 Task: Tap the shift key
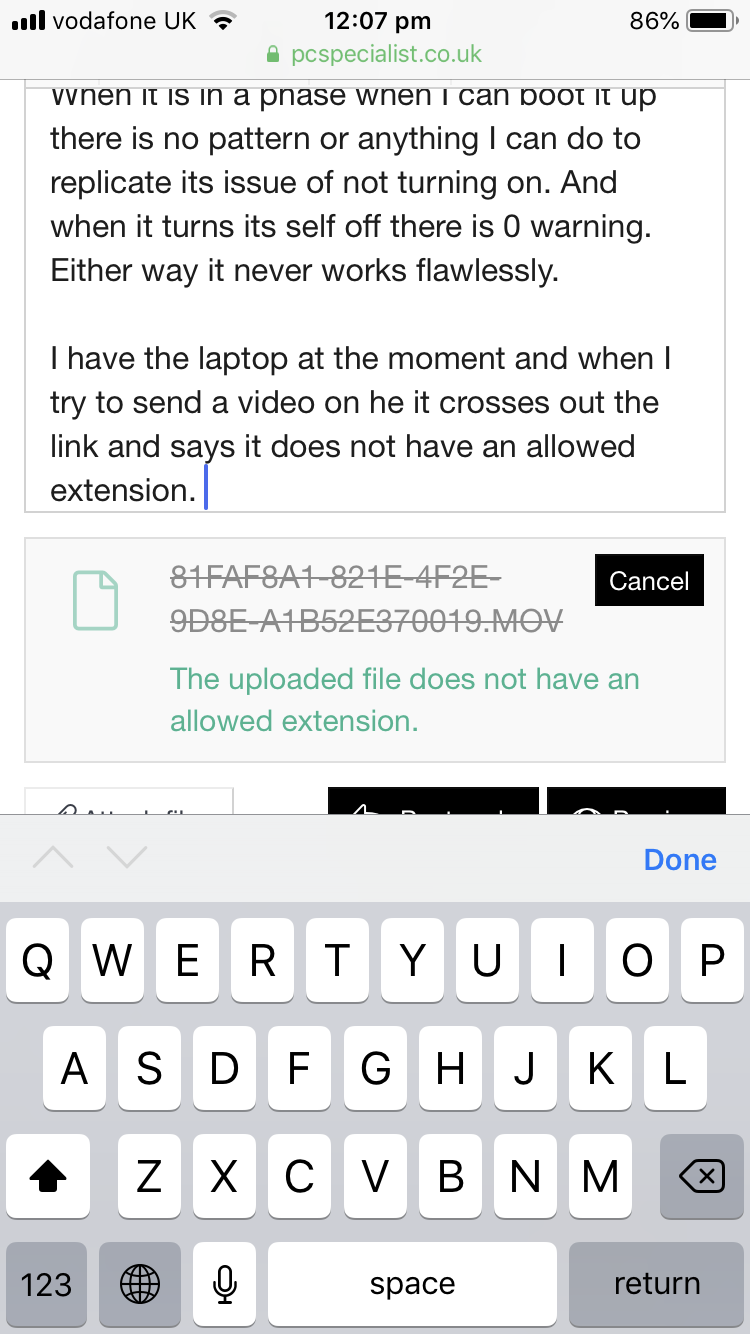pos(47,1177)
